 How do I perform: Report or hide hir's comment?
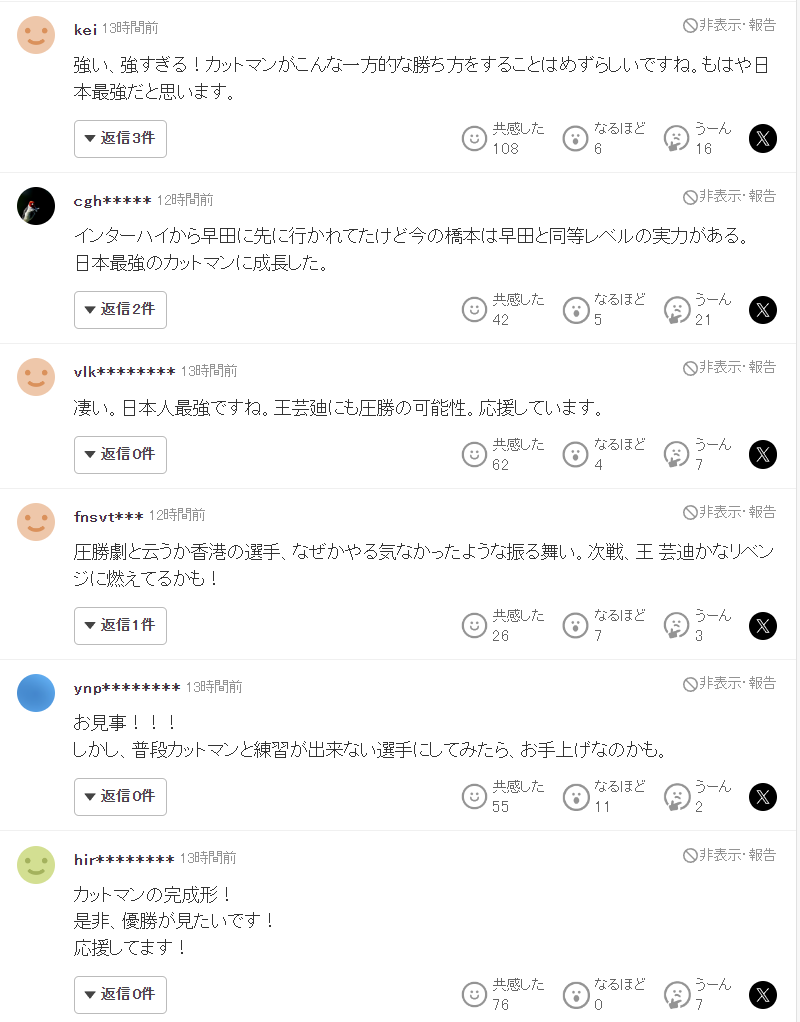tap(729, 855)
